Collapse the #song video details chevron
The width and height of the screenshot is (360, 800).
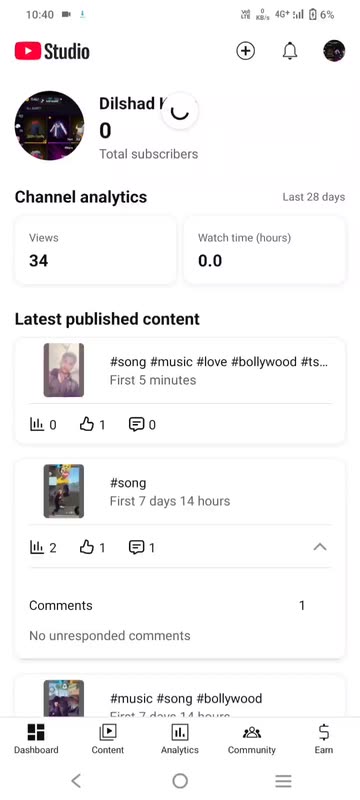(320, 547)
